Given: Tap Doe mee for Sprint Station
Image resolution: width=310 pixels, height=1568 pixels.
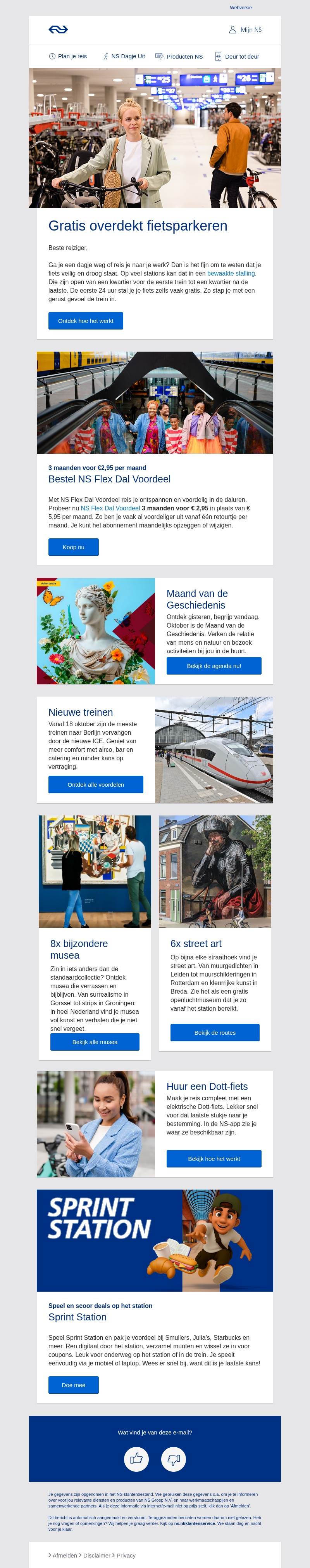Looking at the screenshot, I should [x=74, y=1386].
